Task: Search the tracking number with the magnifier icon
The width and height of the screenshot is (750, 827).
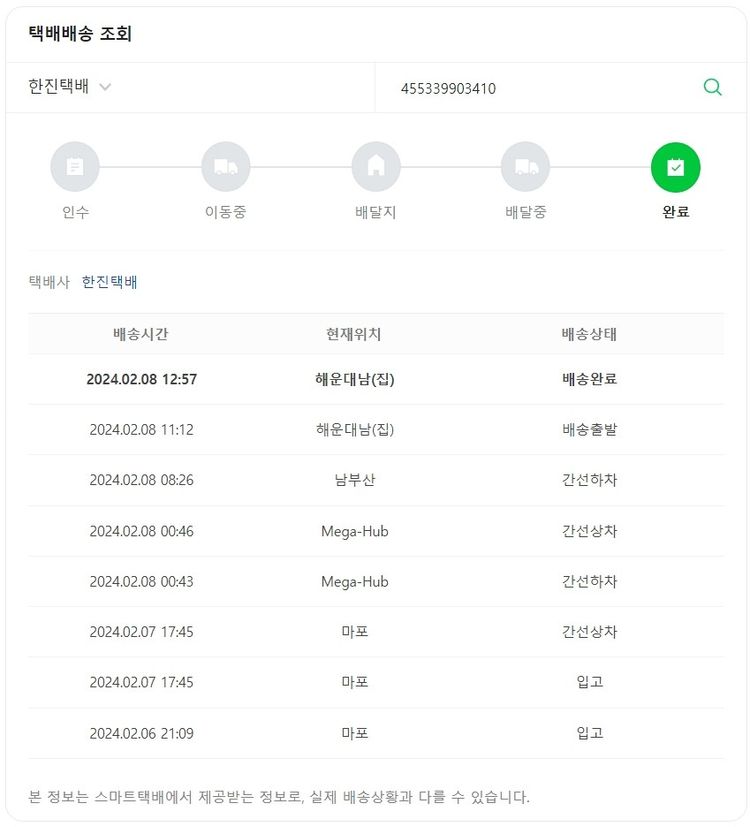Action: 712,87
